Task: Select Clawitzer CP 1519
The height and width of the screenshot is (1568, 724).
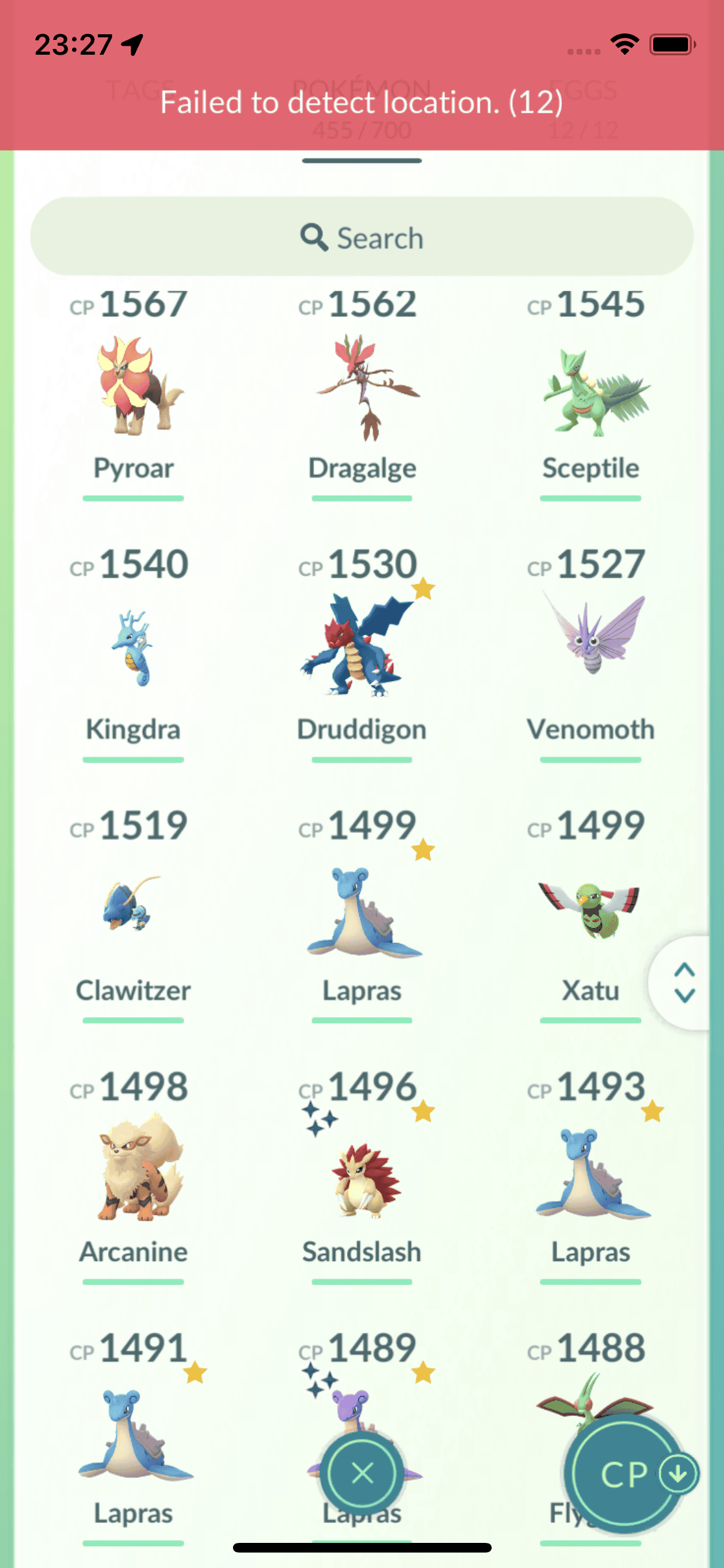Action: tap(133, 908)
